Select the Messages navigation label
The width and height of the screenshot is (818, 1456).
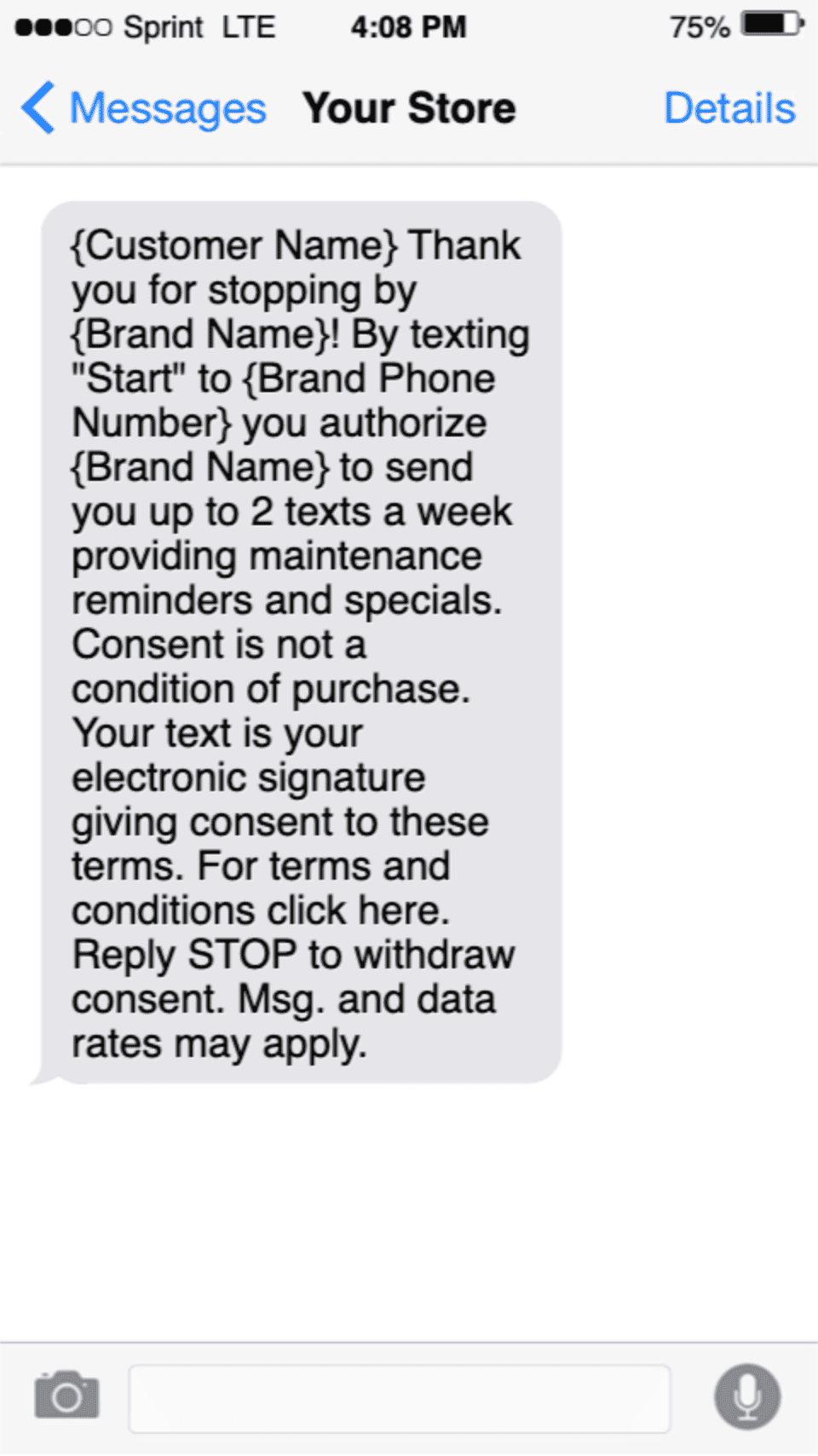pyautogui.click(x=167, y=107)
